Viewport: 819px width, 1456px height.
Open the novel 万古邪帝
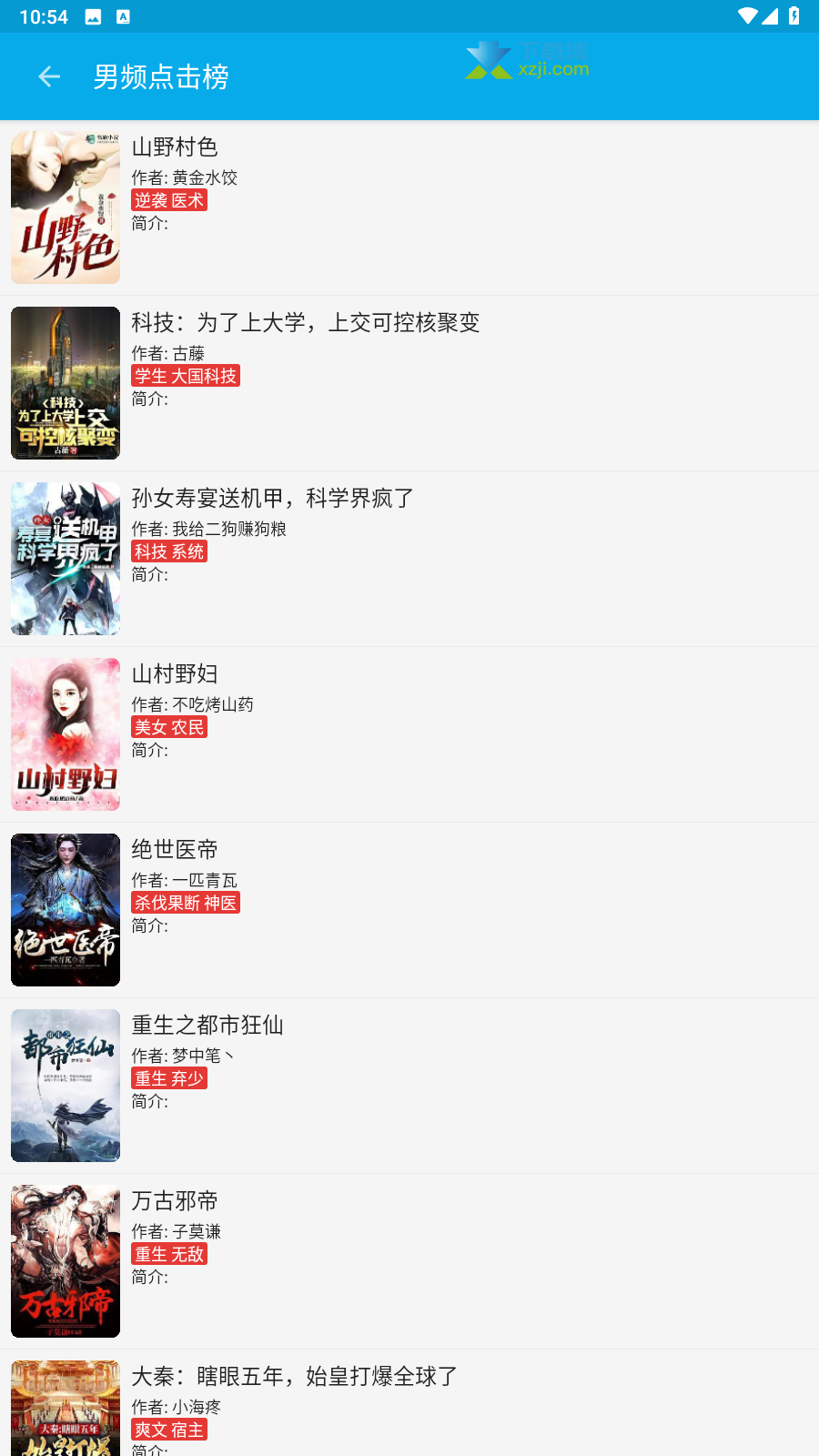point(409,1261)
